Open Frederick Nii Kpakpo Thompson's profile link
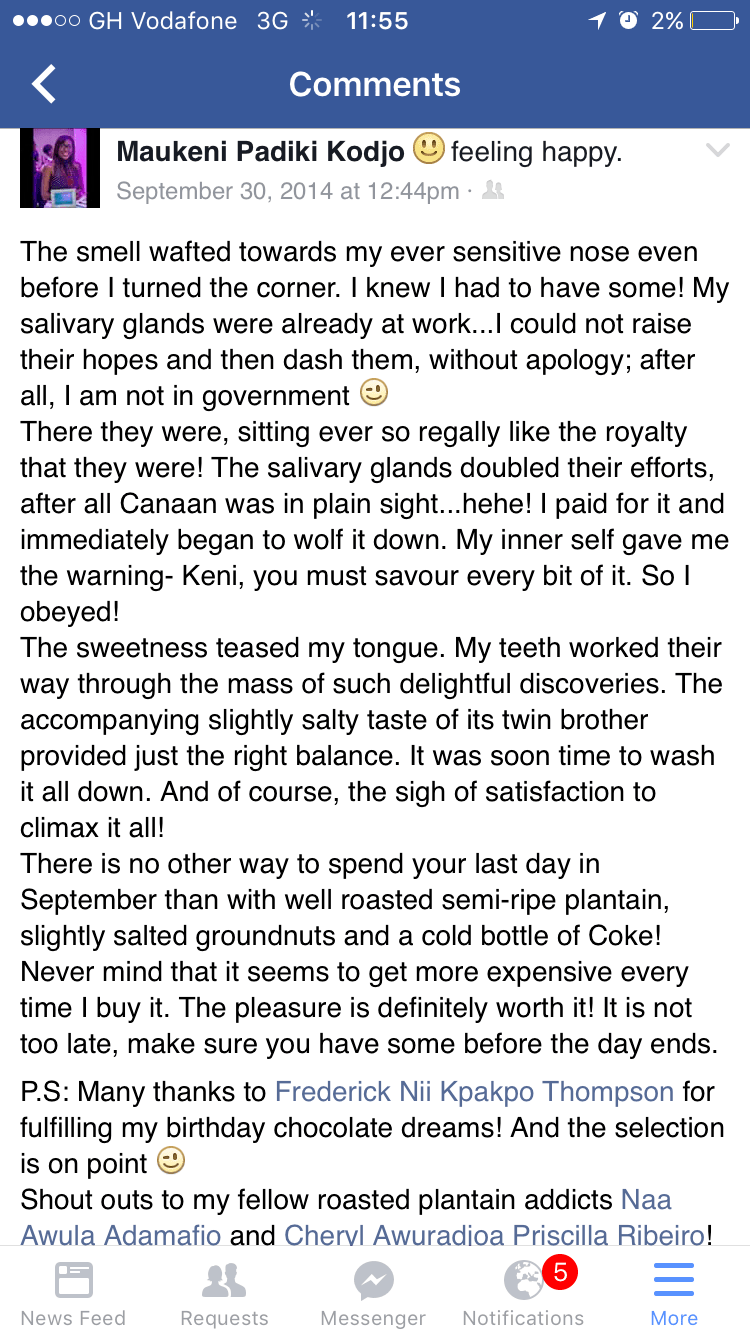The width and height of the screenshot is (750, 1334). [x=474, y=1091]
